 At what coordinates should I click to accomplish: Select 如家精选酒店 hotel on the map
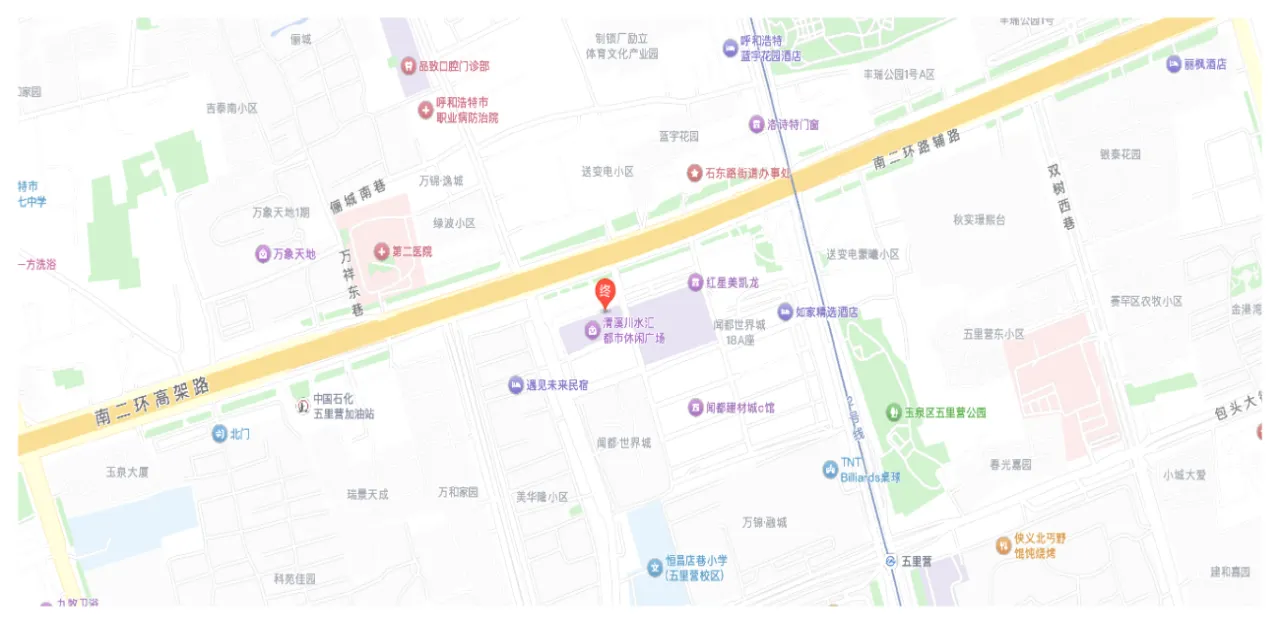click(785, 312)
